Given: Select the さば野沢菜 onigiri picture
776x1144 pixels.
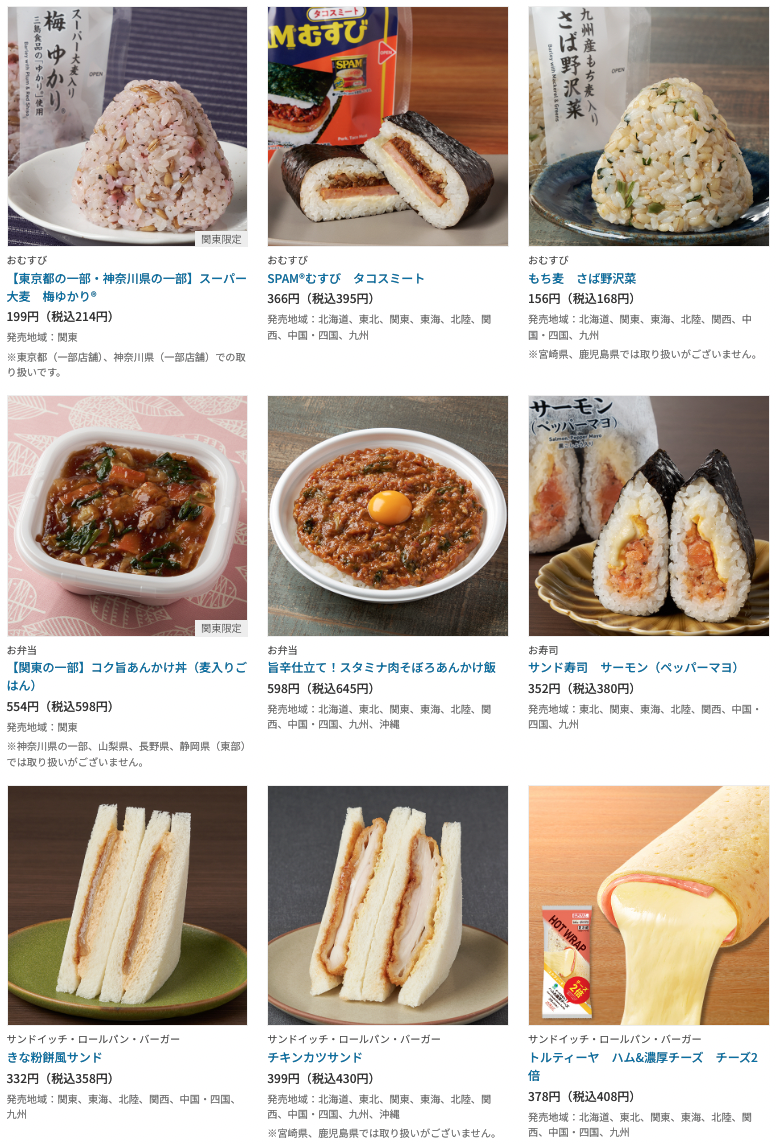Looking at the screenshot, I should [648, 127].
